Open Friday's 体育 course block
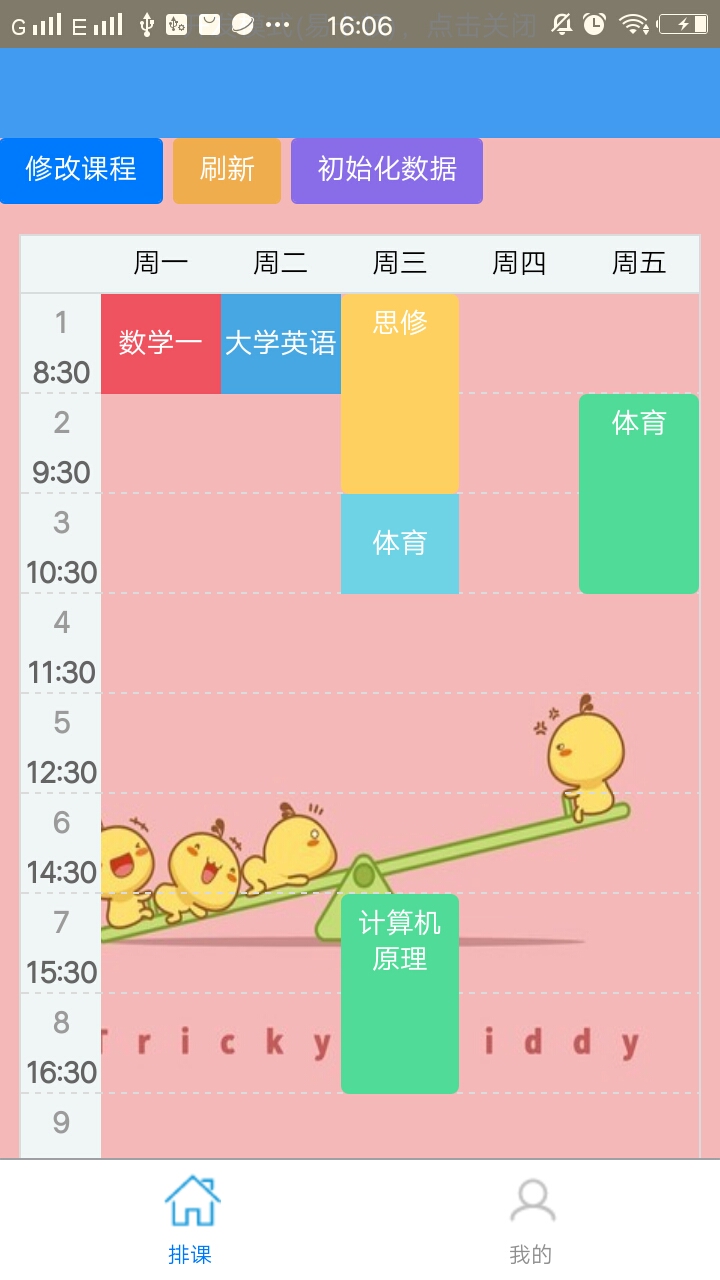Image resolution: width=720 pixels, height=1280 pixels. coord(639,493)
